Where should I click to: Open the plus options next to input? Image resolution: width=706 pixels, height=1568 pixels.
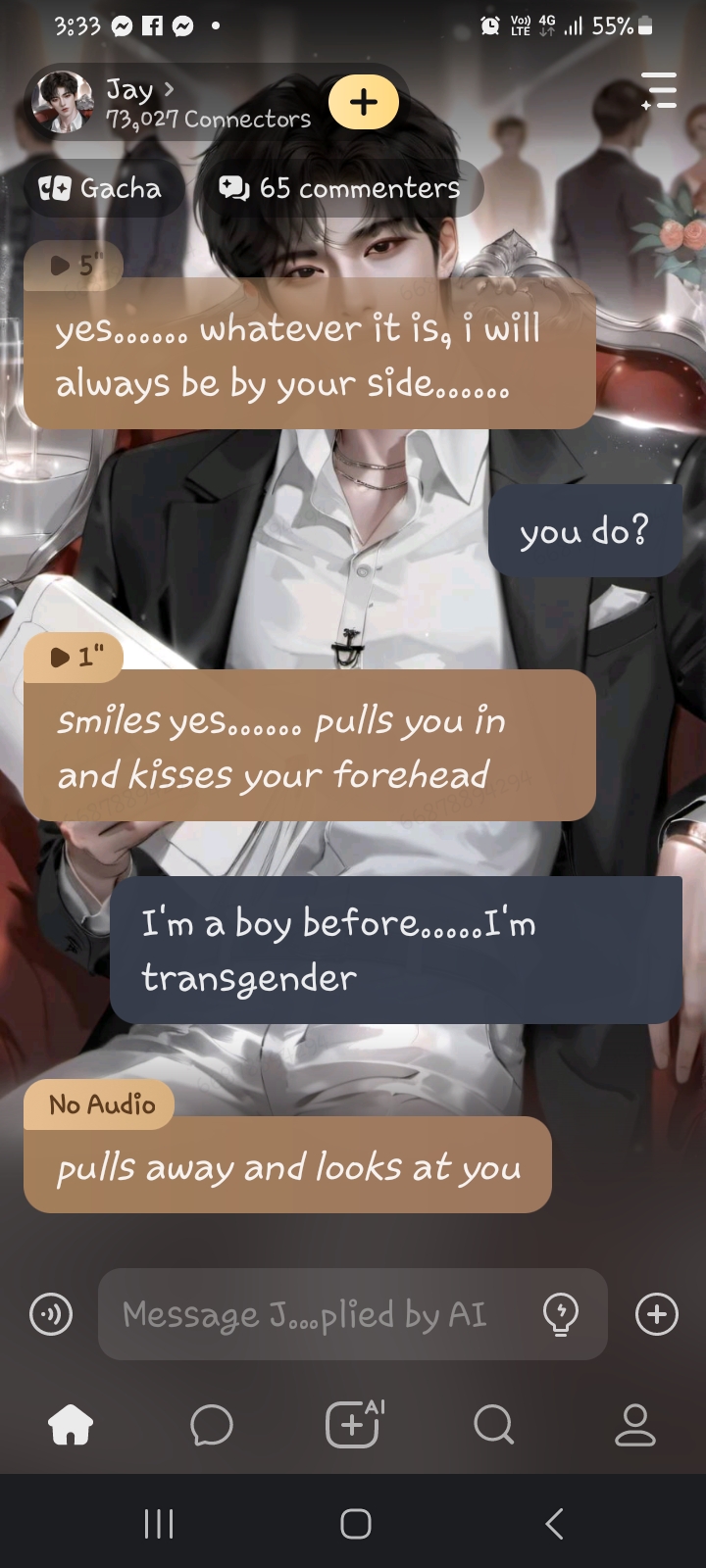(x=656, y=1314)
